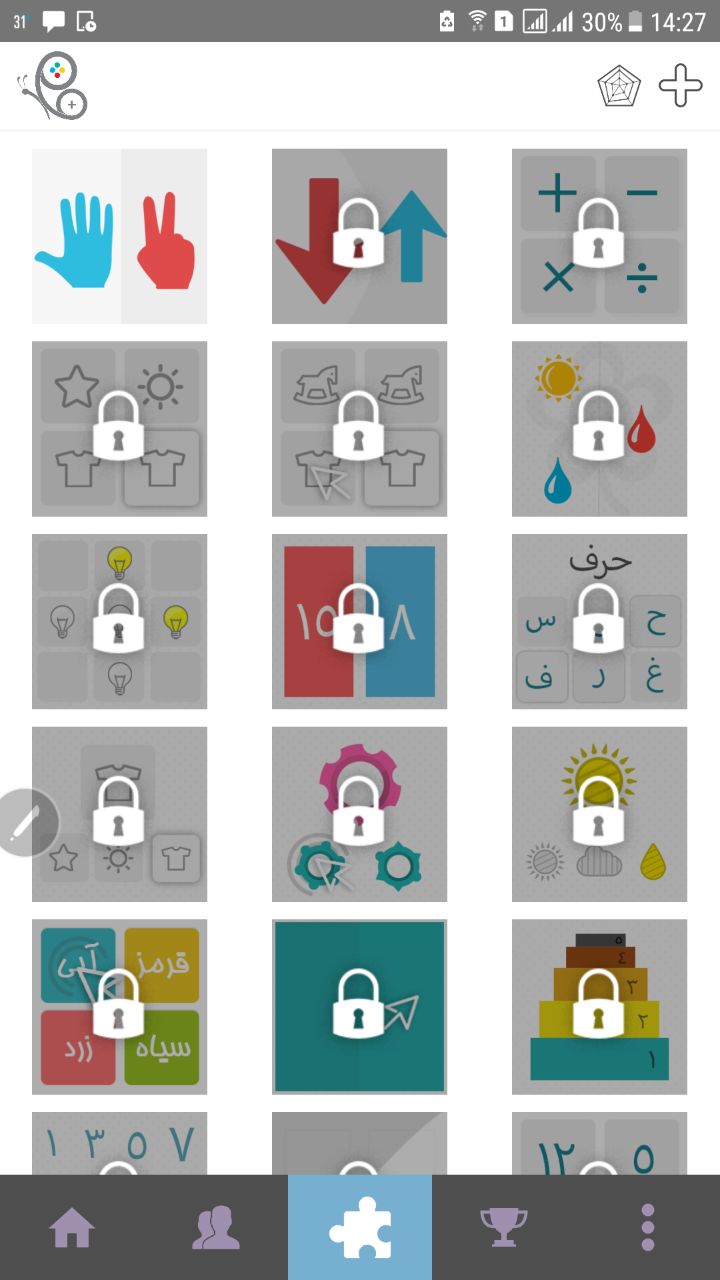This screenshot has height=1280, width=720.
Task: Select the locked red and blue arrows game
Action: coord(359,236)
